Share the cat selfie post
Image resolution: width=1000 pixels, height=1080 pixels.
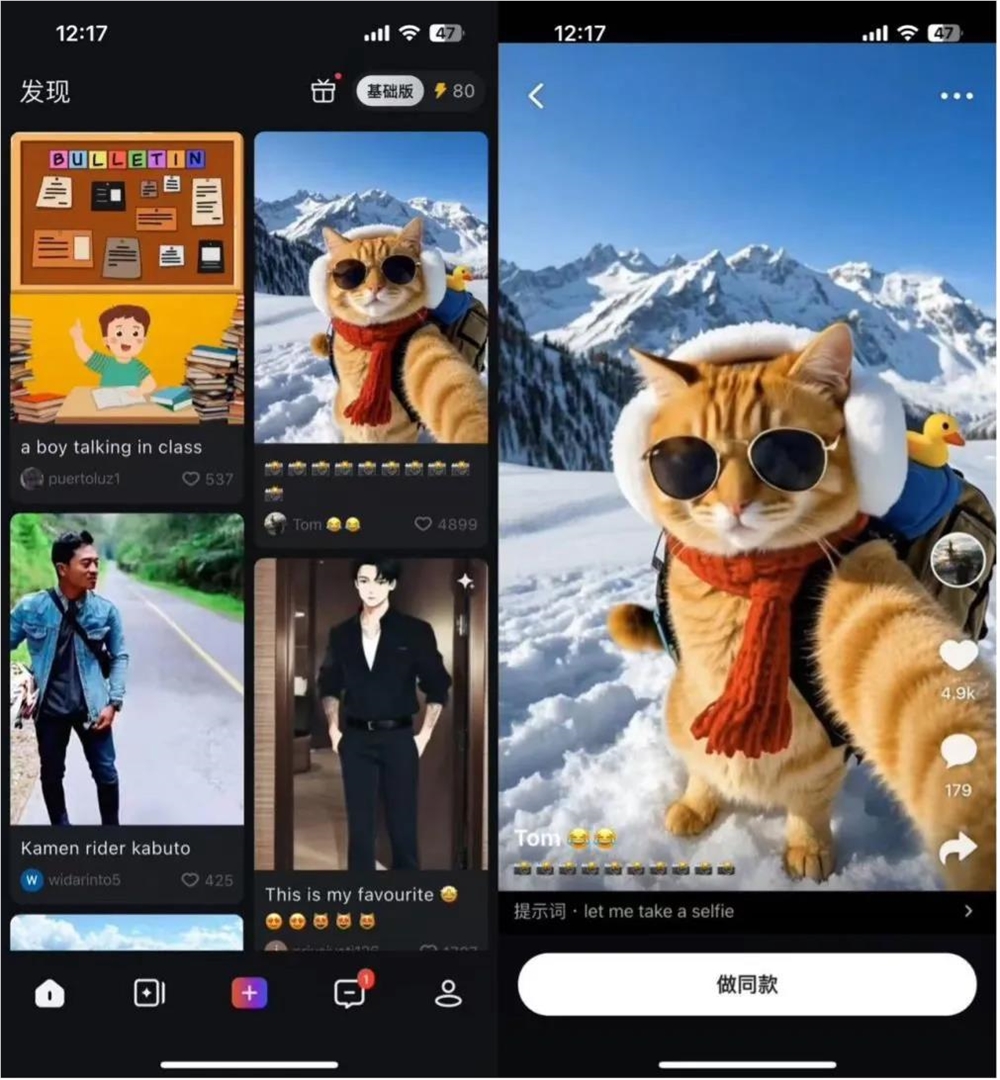tap(958, 848)
